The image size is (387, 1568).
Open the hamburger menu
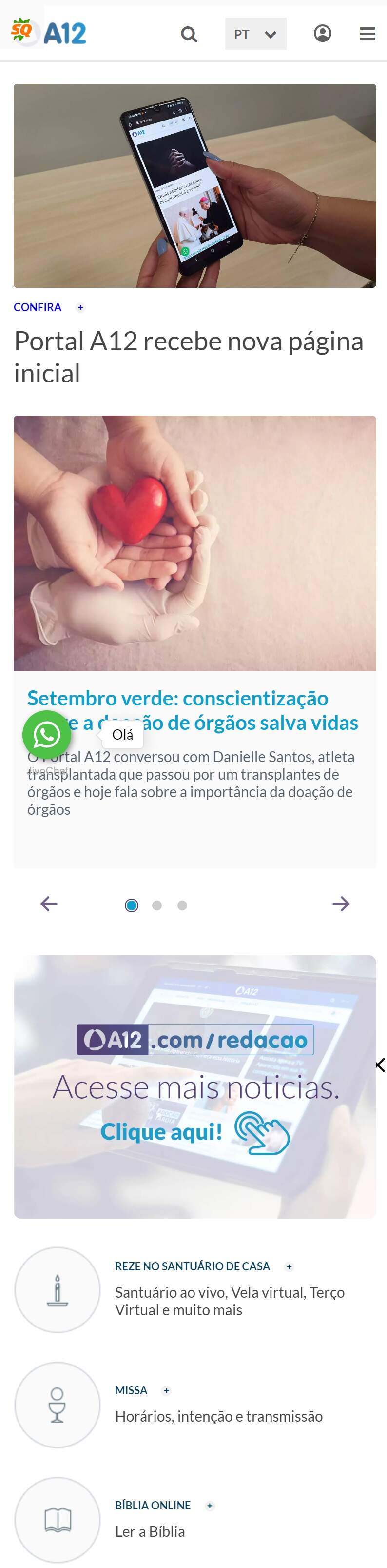[367, 34]
